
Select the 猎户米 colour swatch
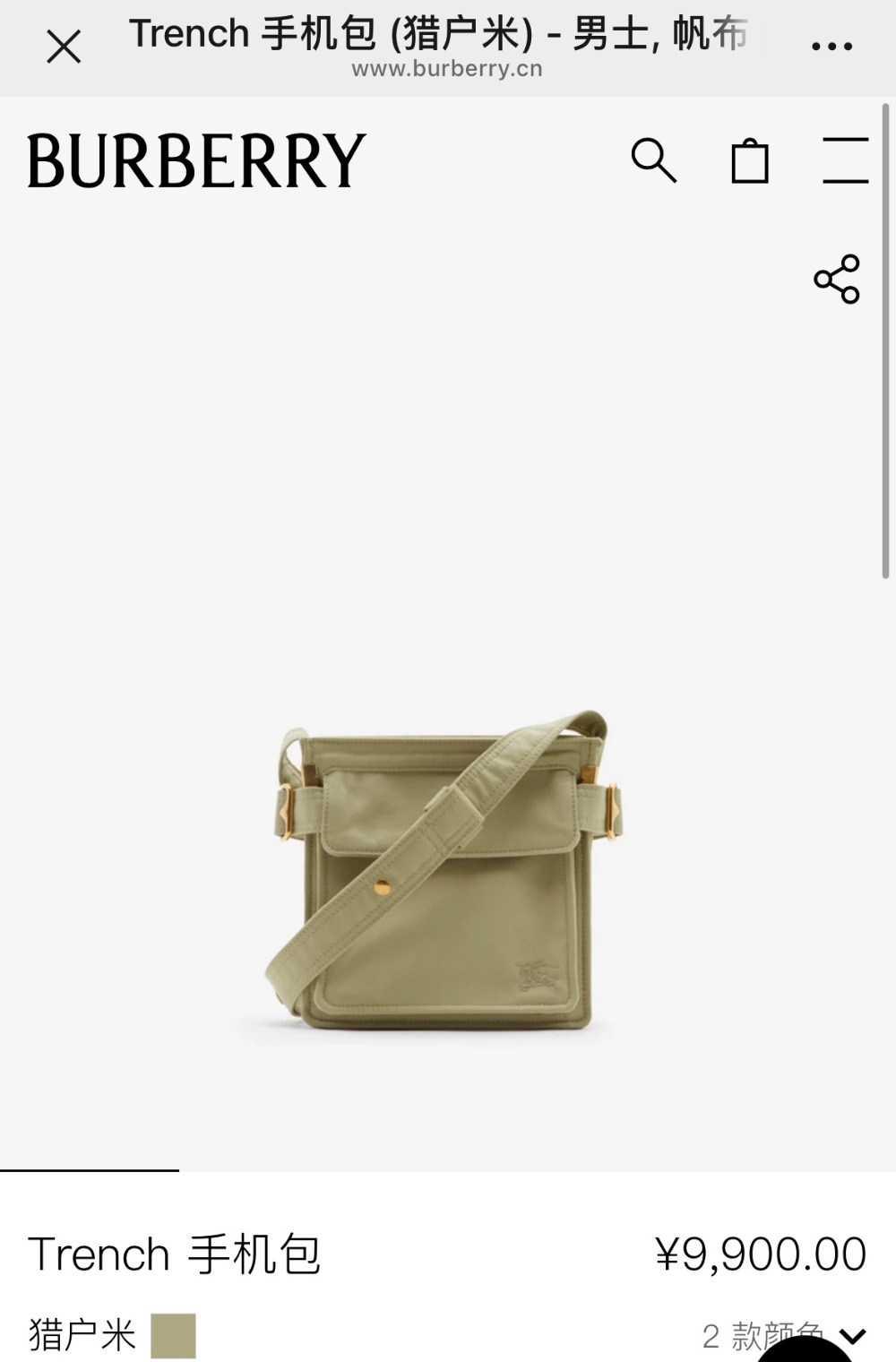pos(173,1336)
